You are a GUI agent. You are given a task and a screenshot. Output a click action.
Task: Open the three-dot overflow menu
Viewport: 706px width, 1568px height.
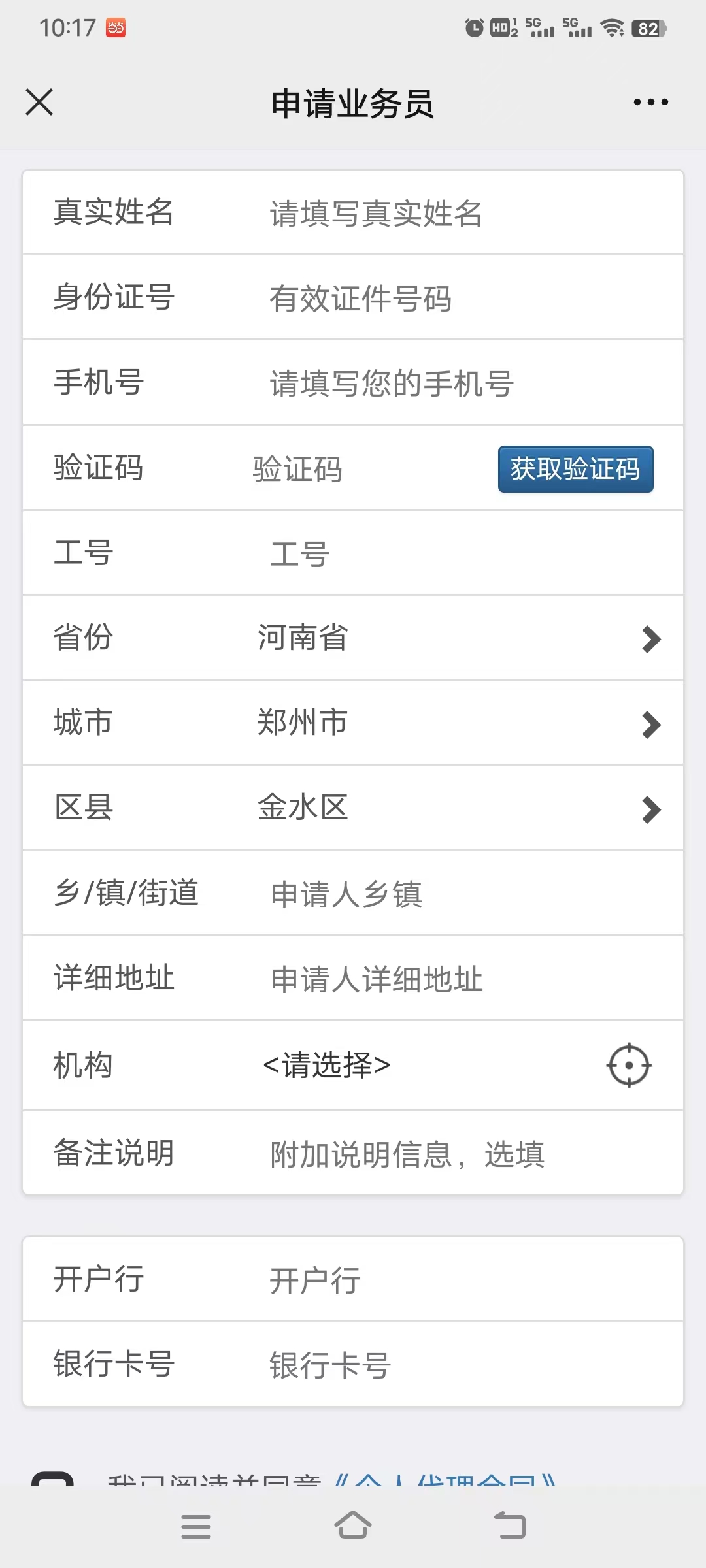click(x=650, y=103)
